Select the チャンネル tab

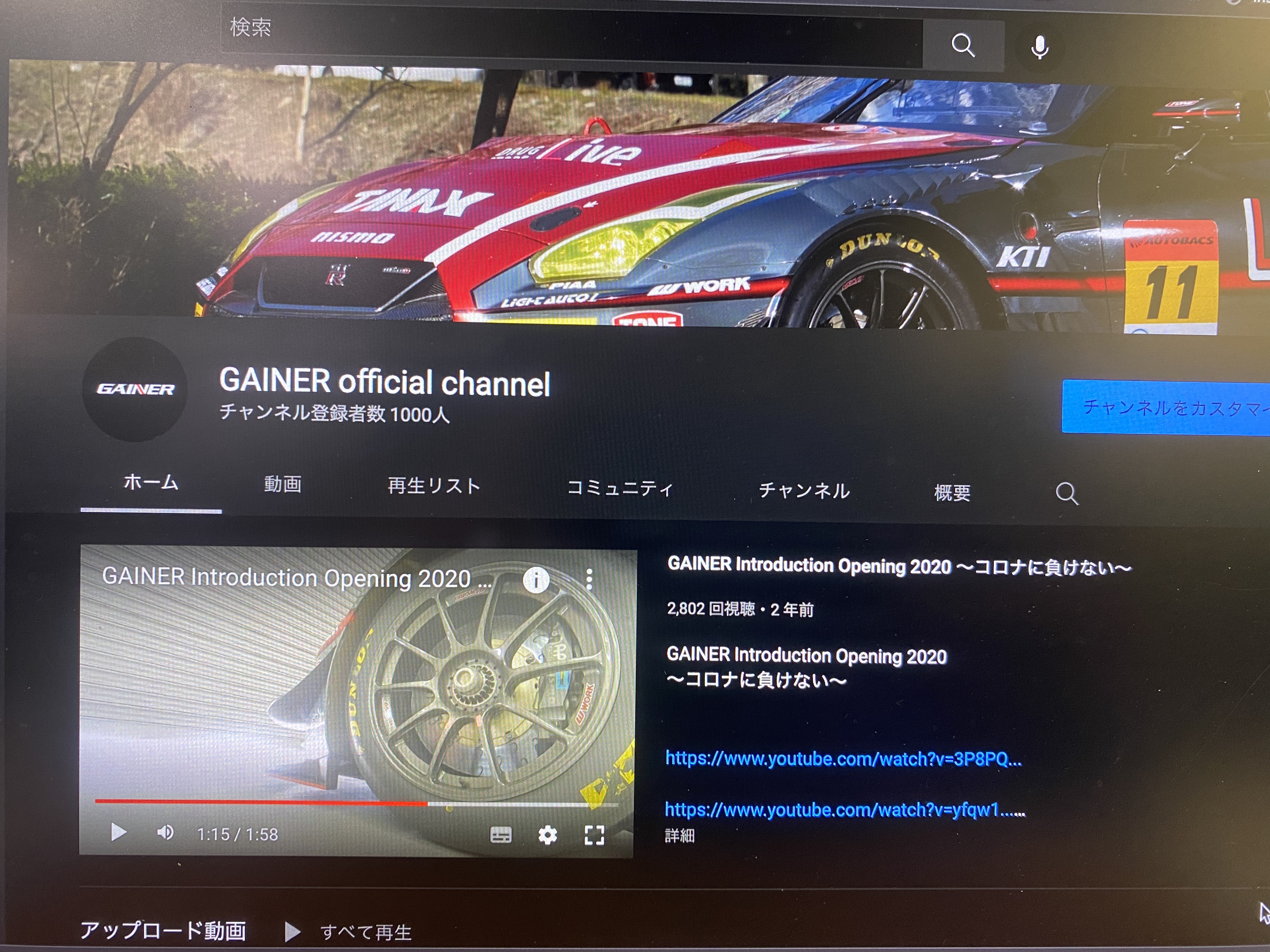[x=804, y=490]
